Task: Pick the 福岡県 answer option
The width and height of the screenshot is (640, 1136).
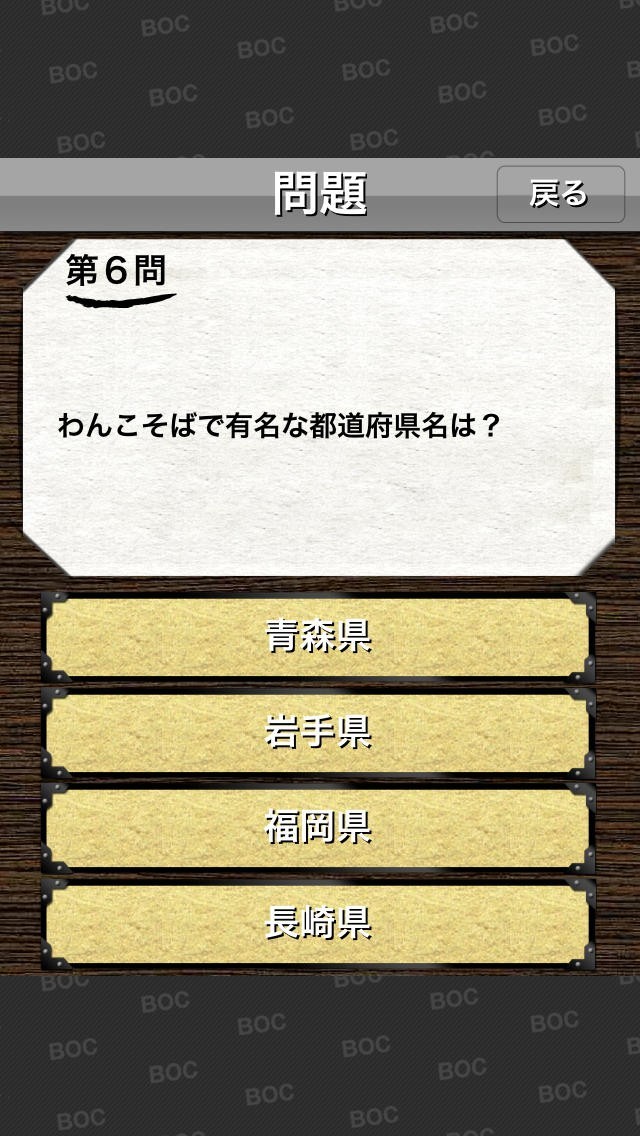Action: tap(319, 827)
